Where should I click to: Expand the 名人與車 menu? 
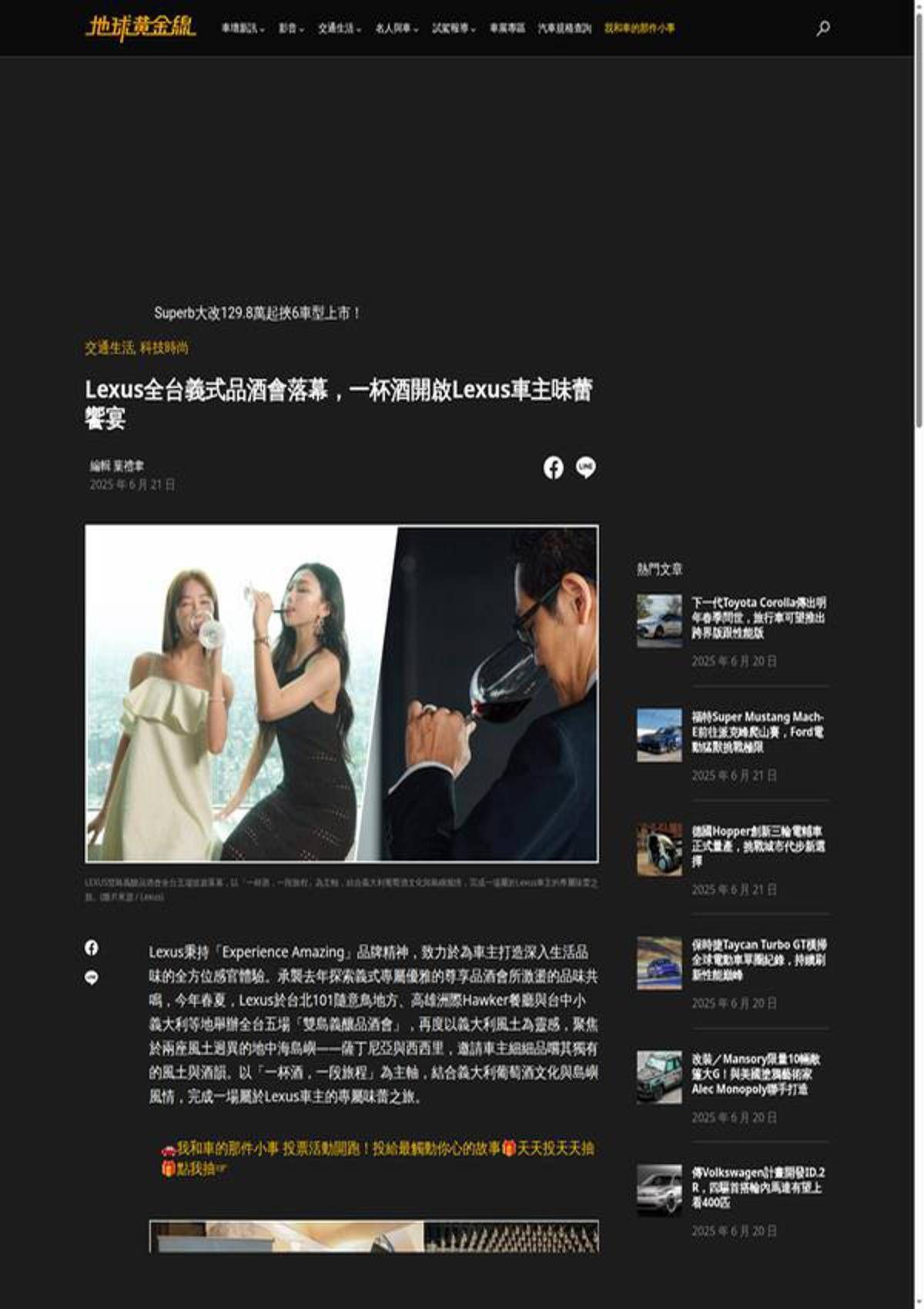(396, 28)
